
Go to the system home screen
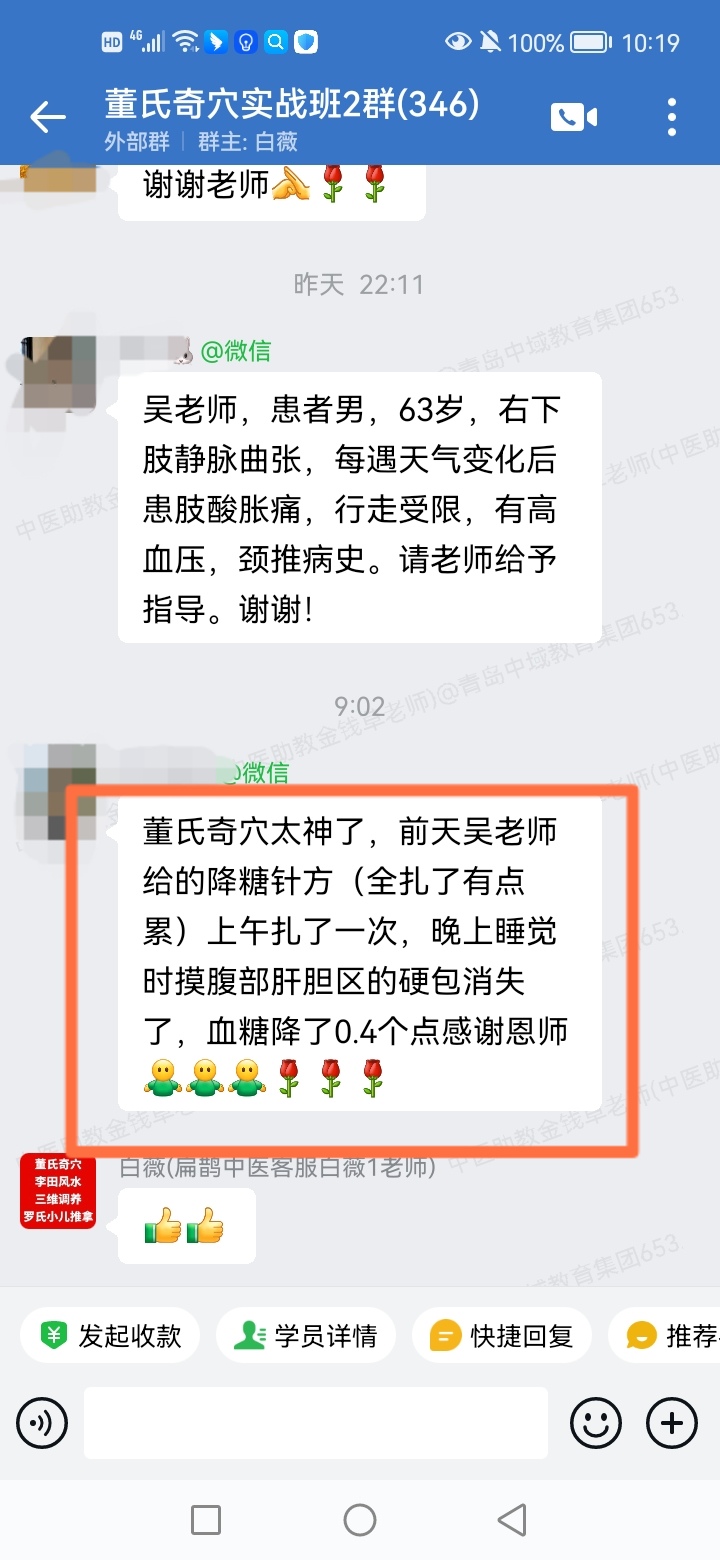[x=360, y=1520]
